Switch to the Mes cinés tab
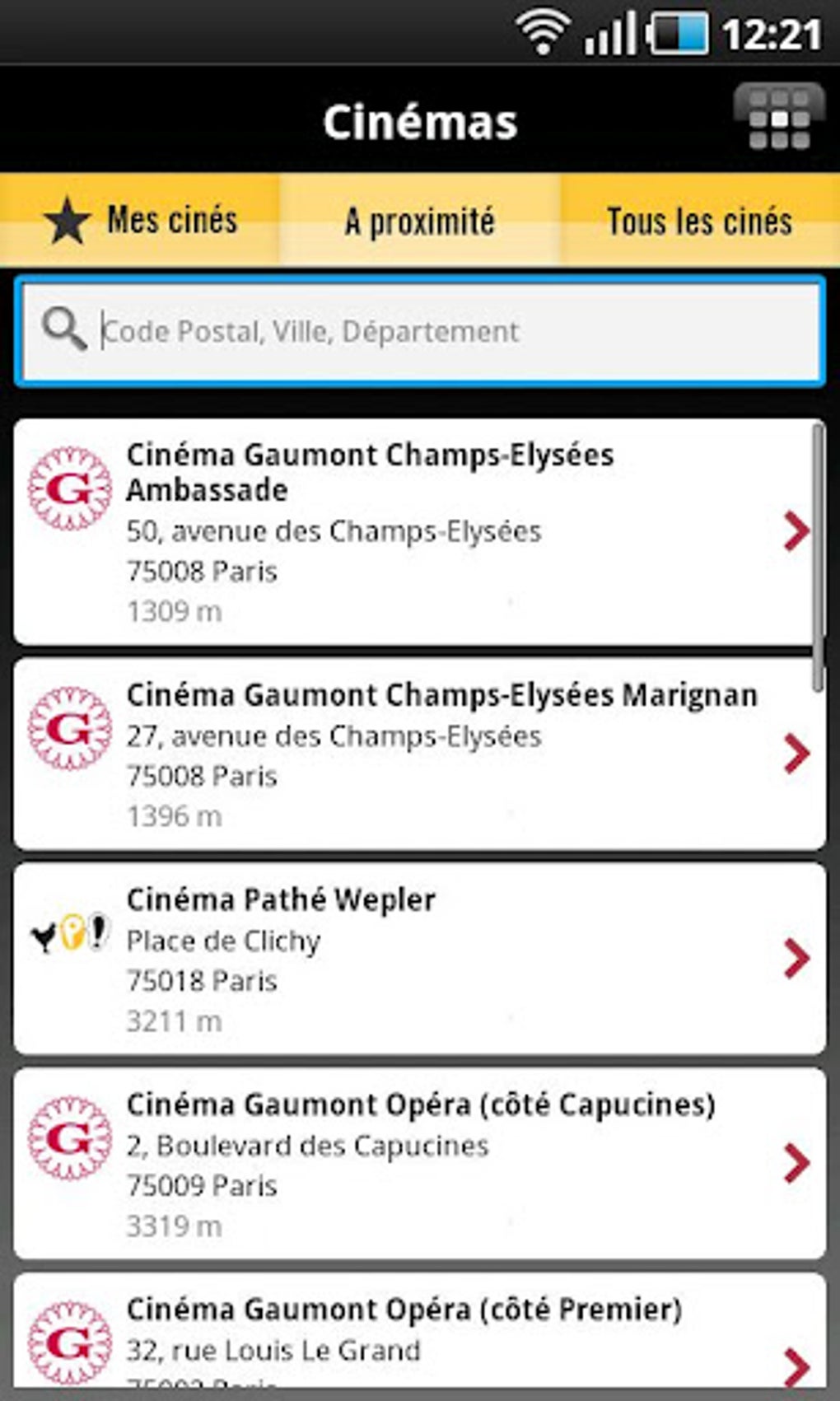The width and height of the screenshot is (840, 1401). point(140,220)
